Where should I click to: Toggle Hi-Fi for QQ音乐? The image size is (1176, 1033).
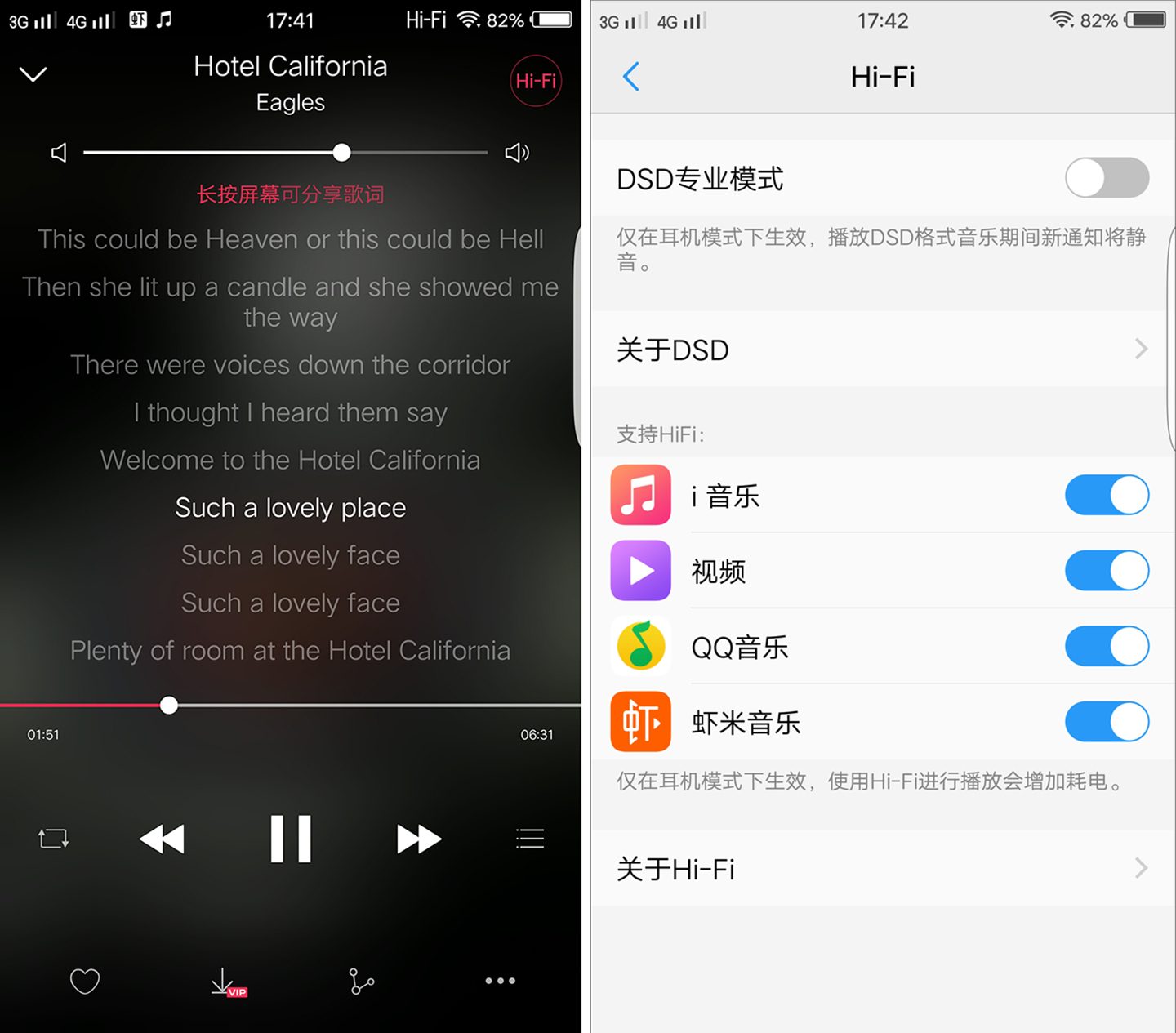(x=1106, y=647)
